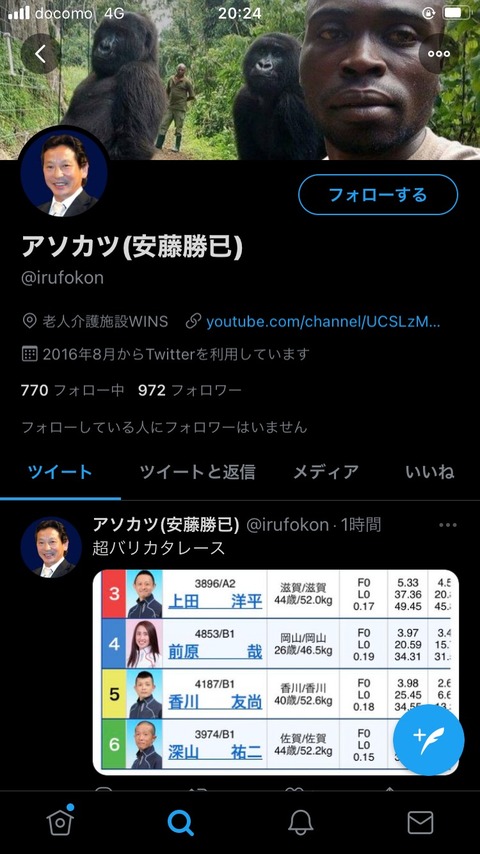
Task: Switch to the メディア tab
Action: [326, 472]
